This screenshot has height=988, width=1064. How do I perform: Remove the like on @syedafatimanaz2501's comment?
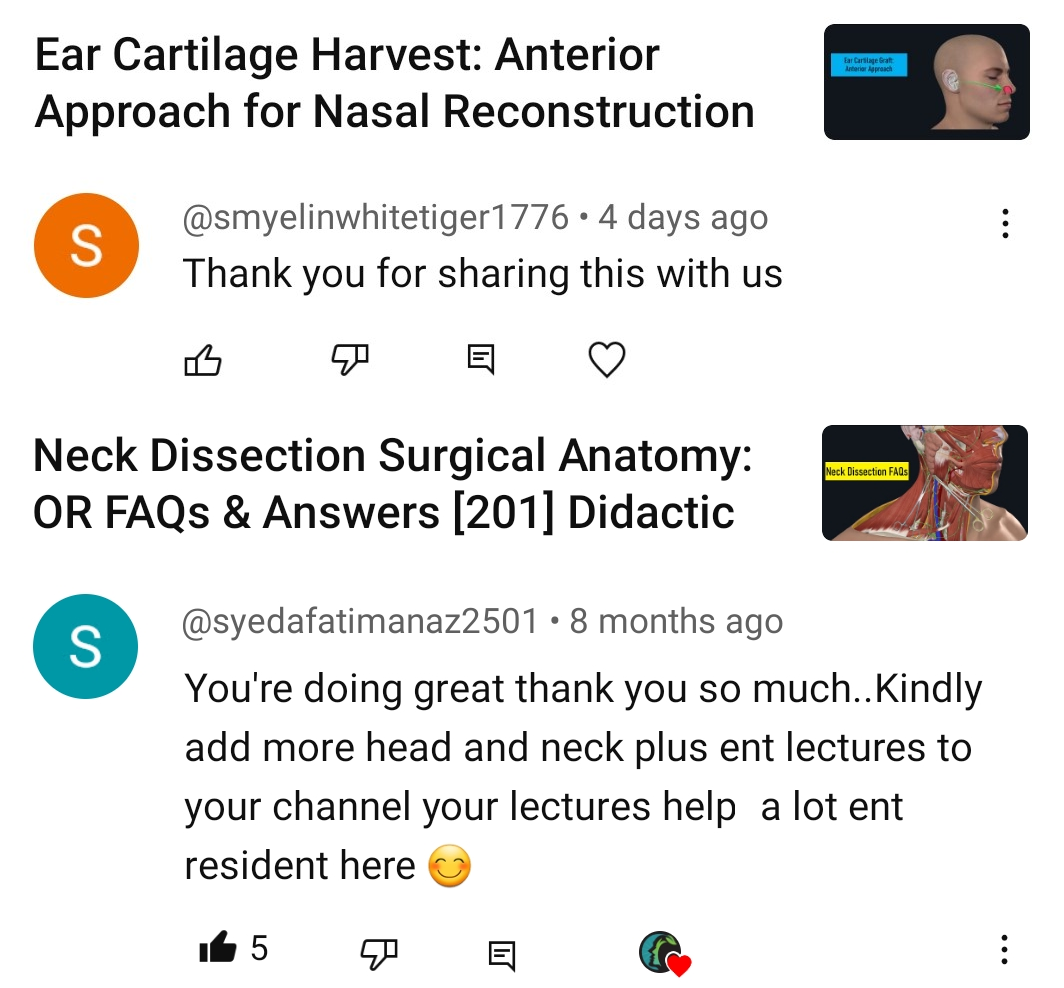(x=218, y=949)
